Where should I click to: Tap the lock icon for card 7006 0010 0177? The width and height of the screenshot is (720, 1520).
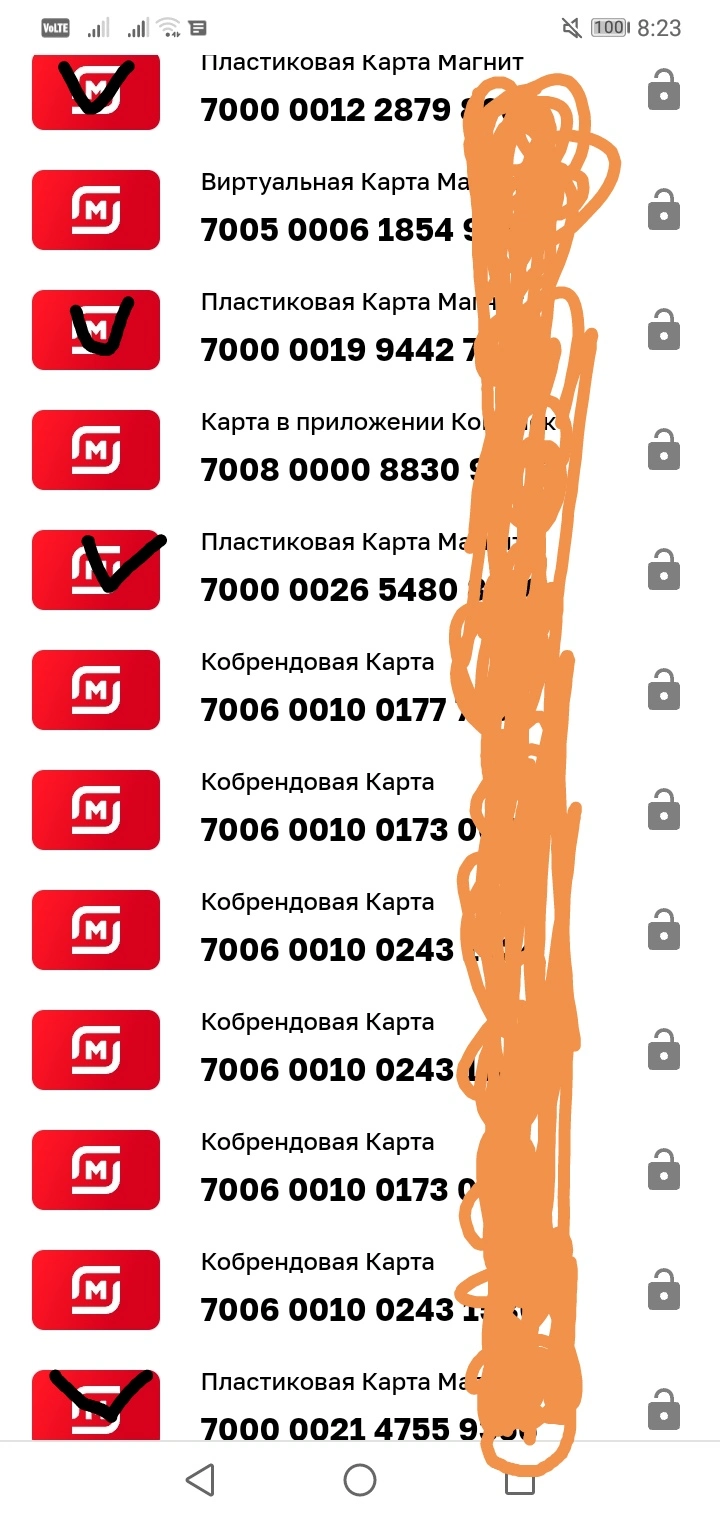(x=664, y=690)
